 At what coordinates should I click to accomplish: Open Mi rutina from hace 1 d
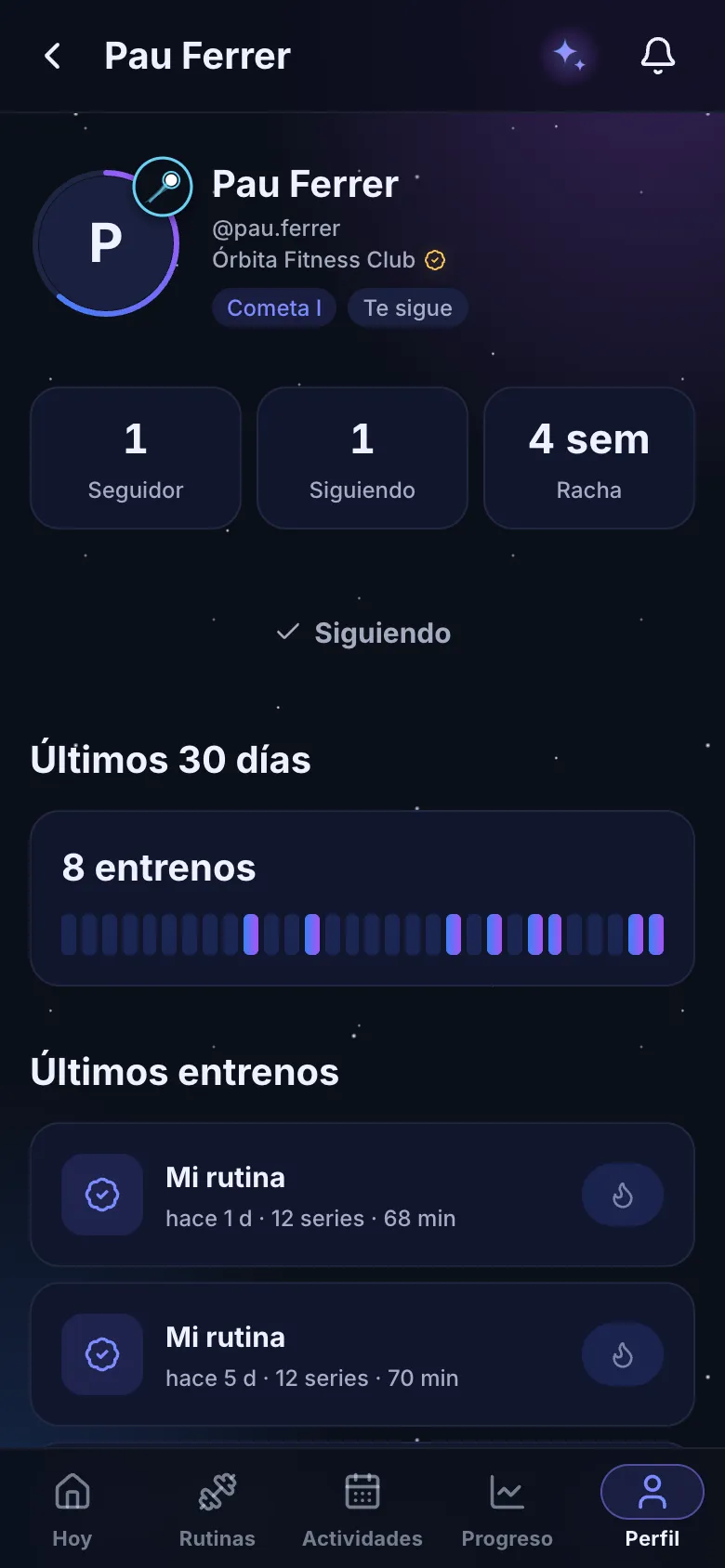362,1195
